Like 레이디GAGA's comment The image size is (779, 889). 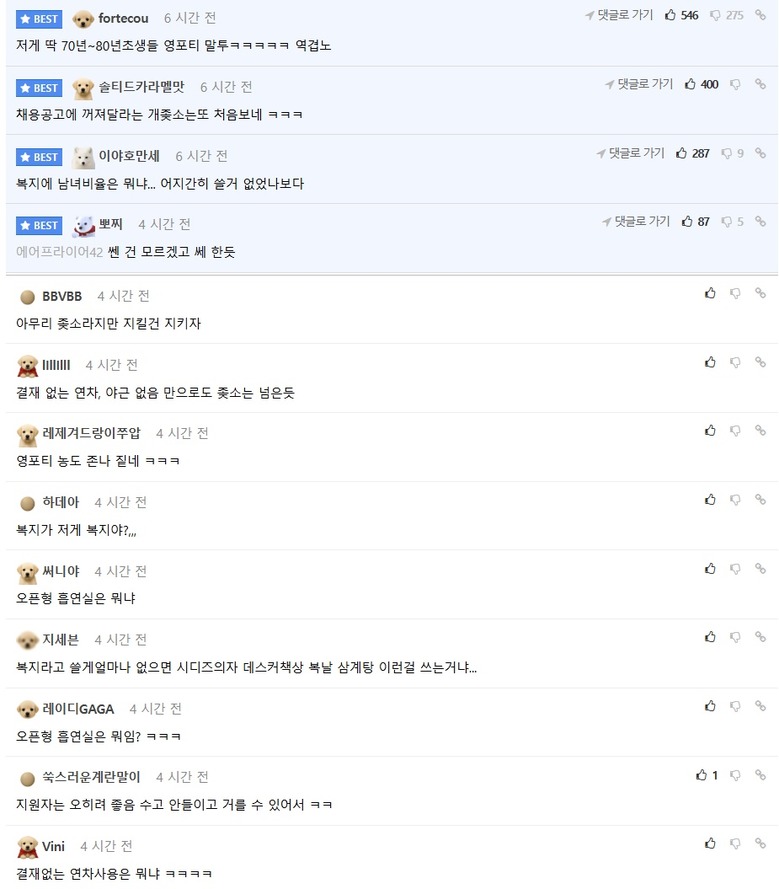pyautogui.click(x=710, y=706)
